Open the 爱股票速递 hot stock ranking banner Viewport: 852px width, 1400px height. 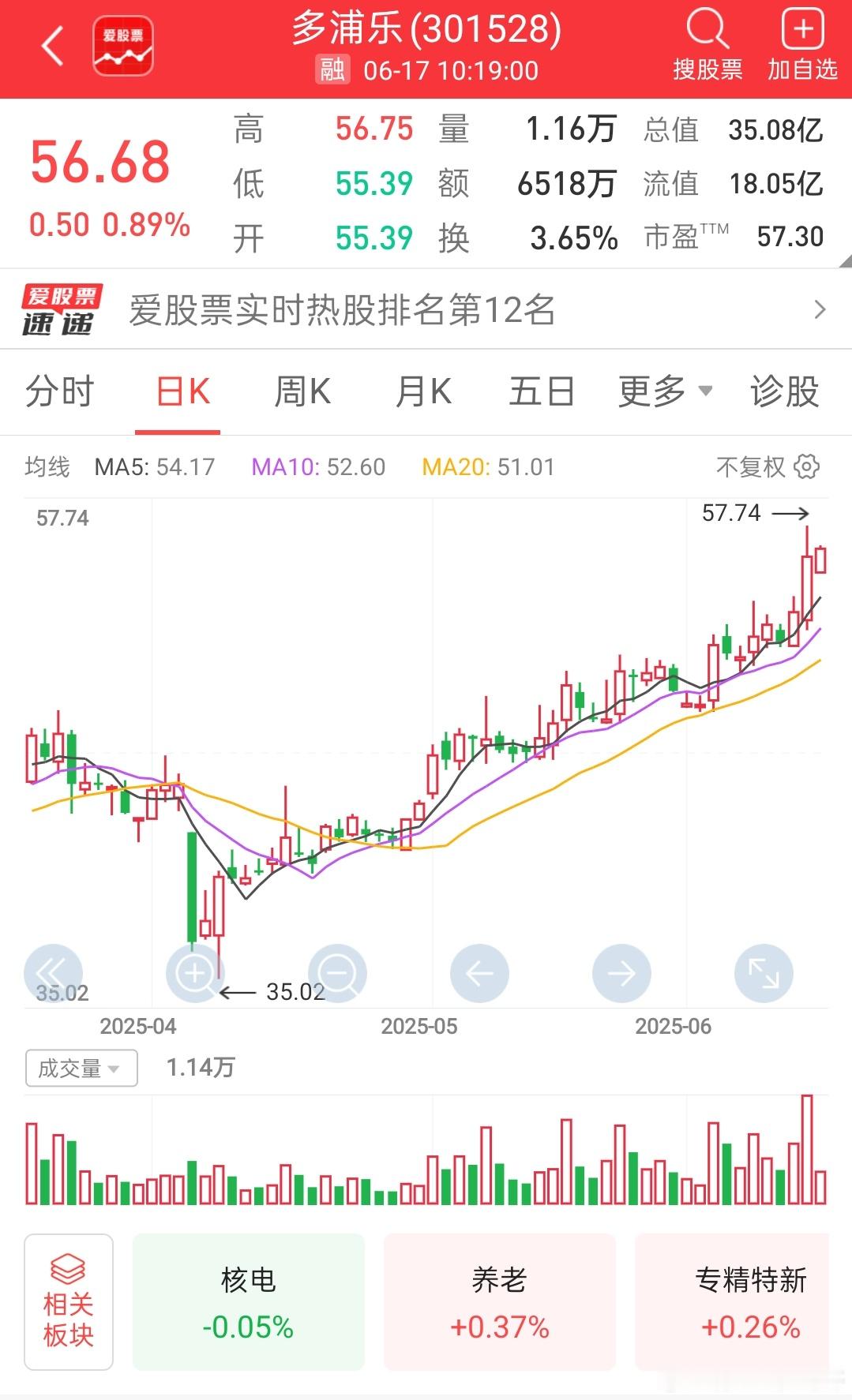[426, 309]
